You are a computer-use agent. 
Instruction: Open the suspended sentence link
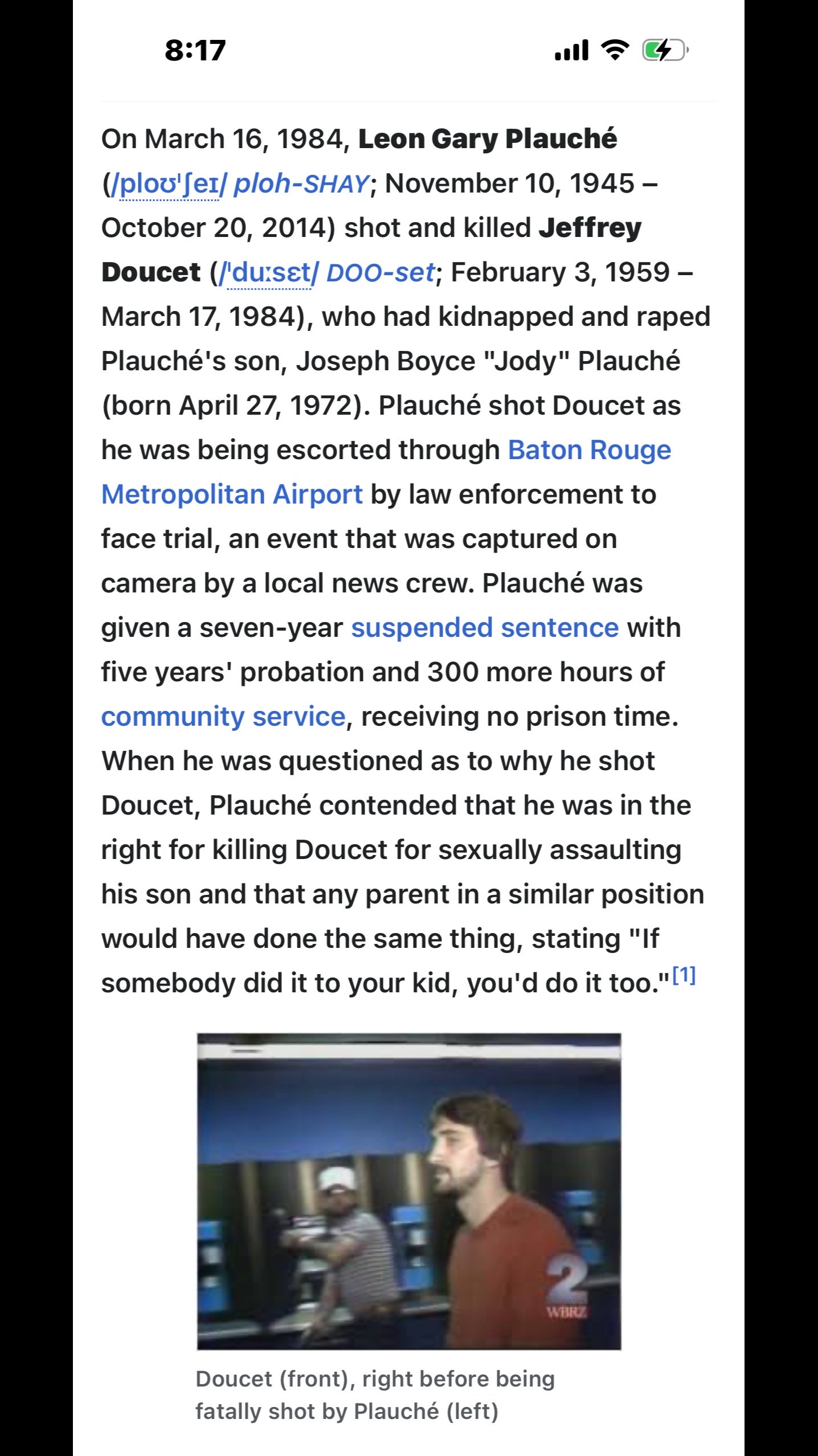click(485, 628)
